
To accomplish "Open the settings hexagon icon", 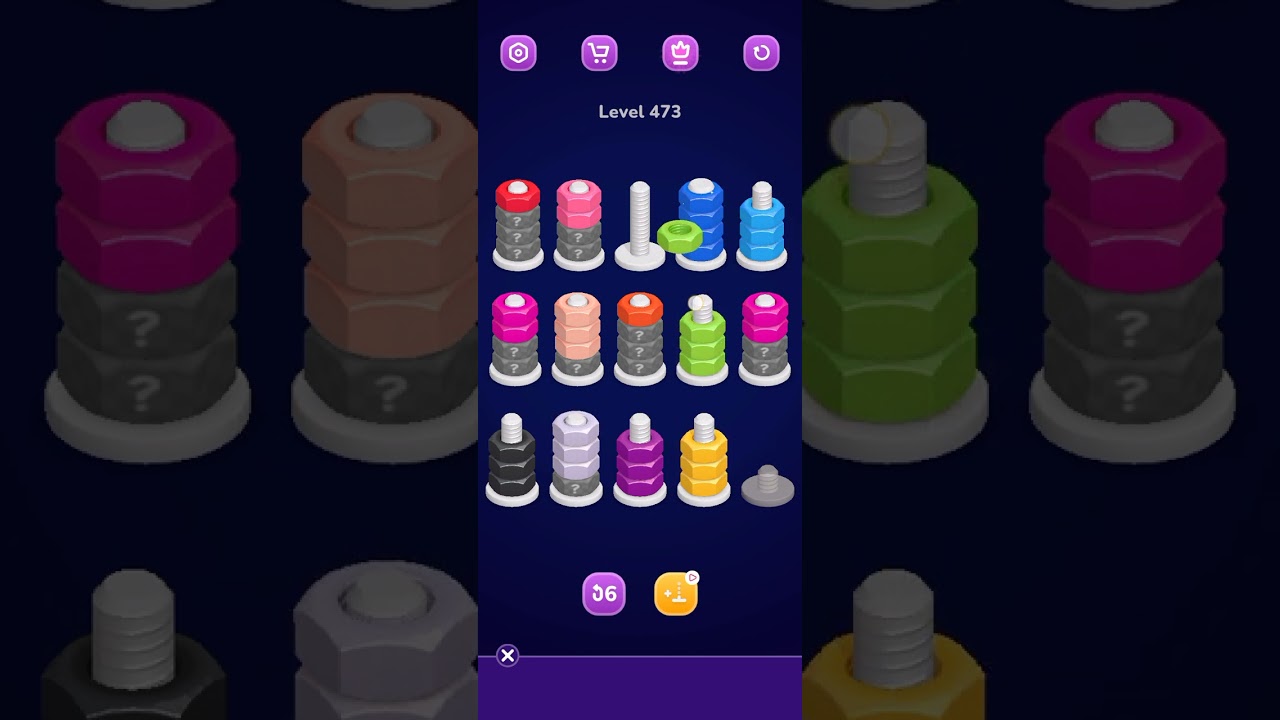I will [518, 53].
